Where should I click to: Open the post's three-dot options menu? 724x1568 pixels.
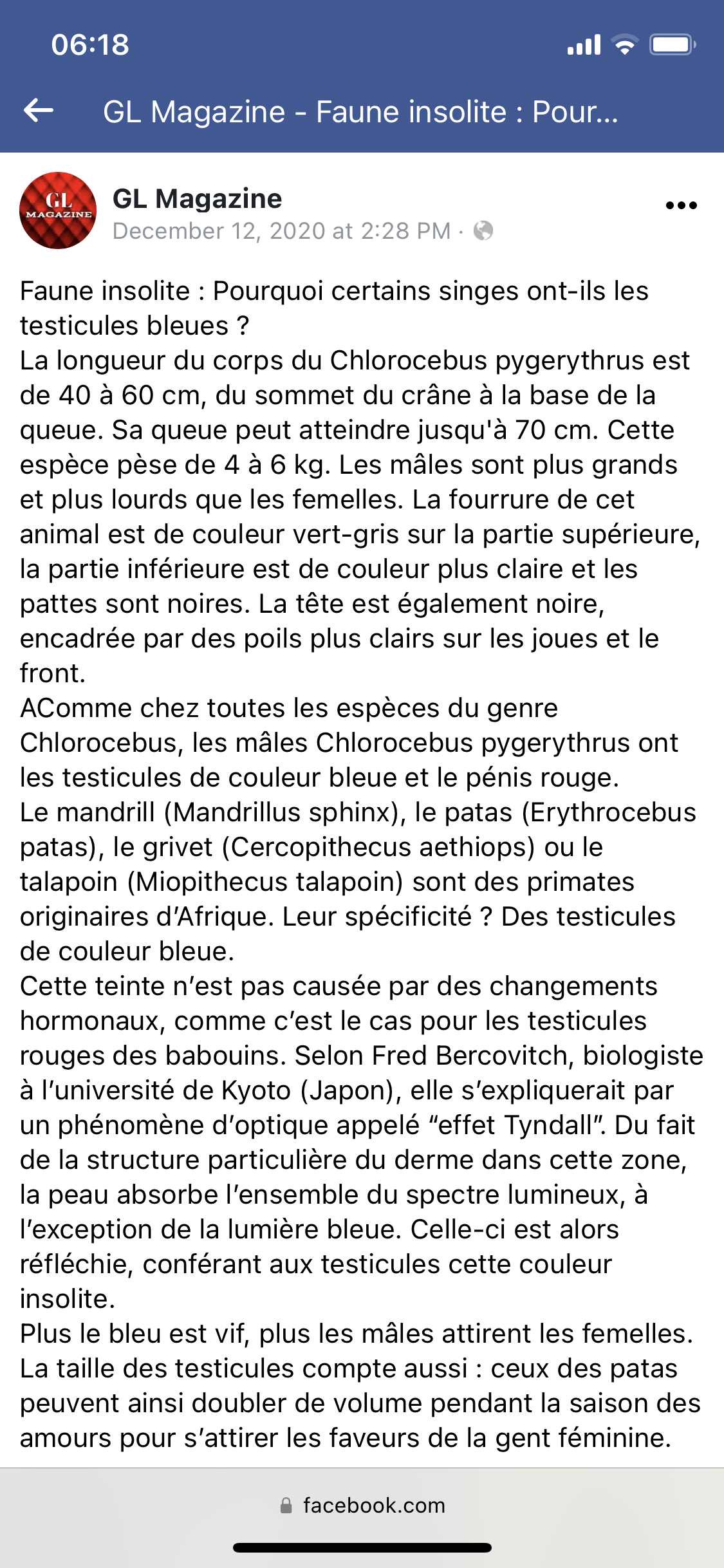[x=681, y=205]
